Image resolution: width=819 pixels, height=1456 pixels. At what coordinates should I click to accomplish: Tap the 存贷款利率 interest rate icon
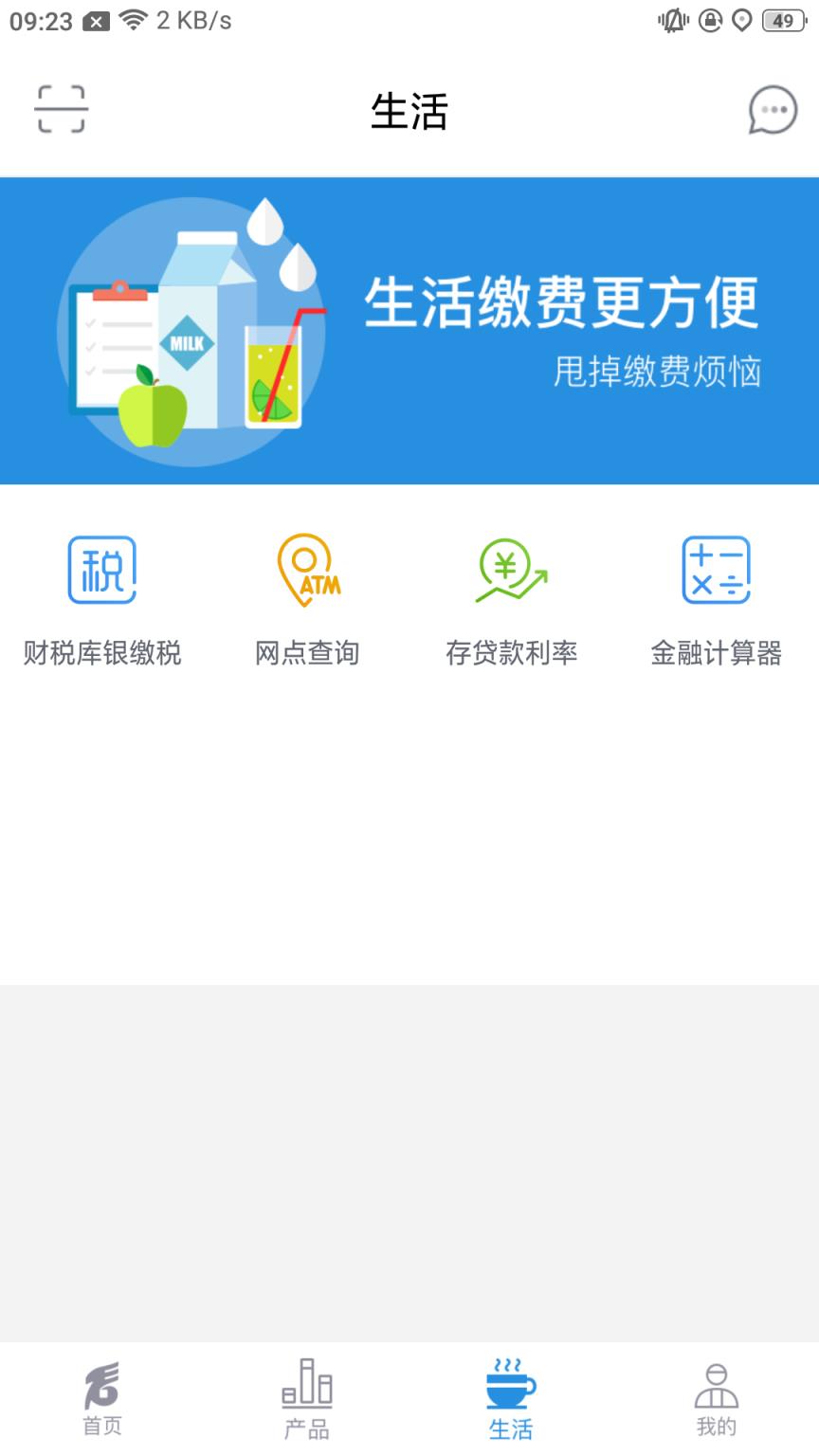[512, 569]
